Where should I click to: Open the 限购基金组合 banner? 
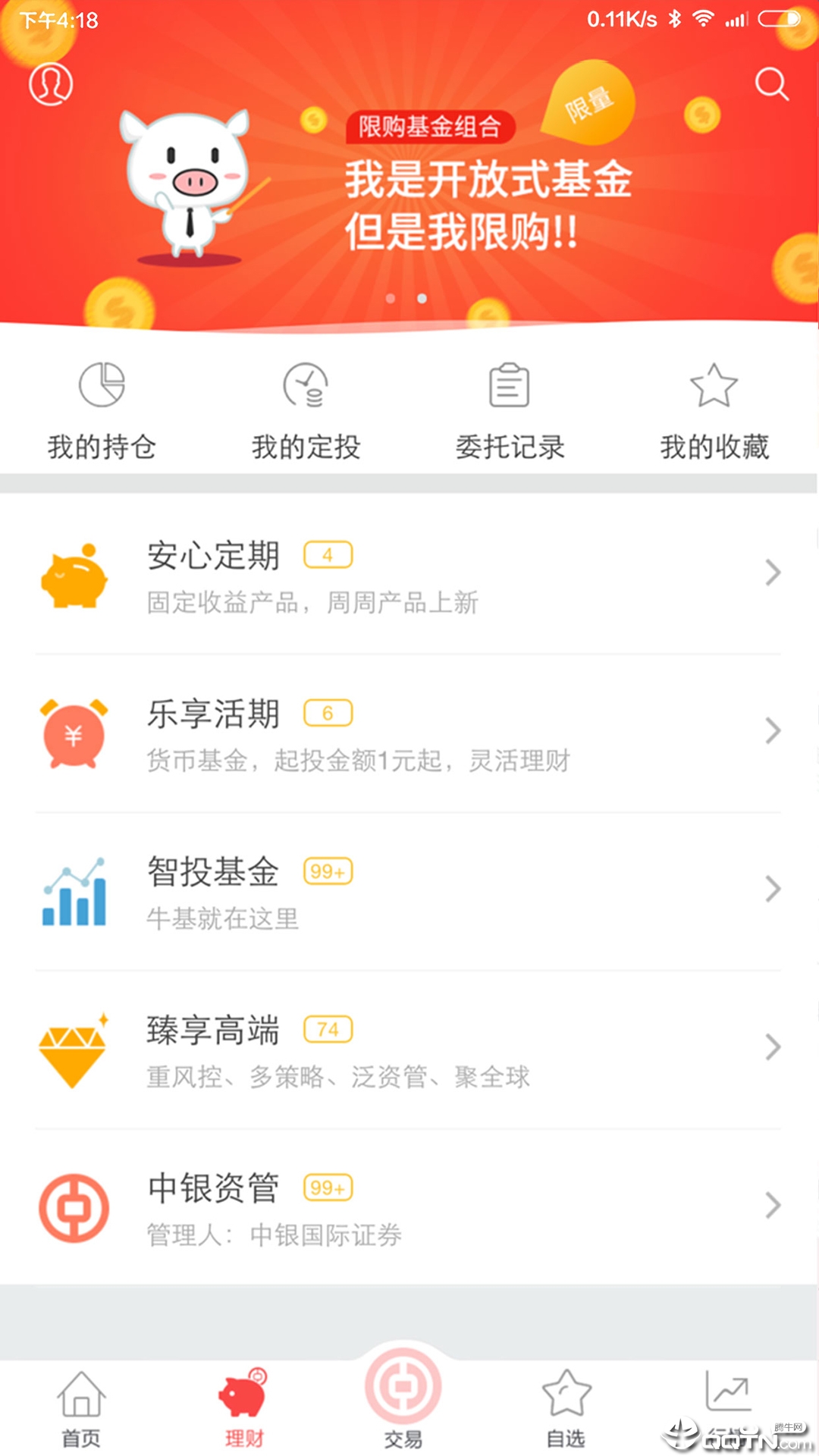(x=432, y=129)
